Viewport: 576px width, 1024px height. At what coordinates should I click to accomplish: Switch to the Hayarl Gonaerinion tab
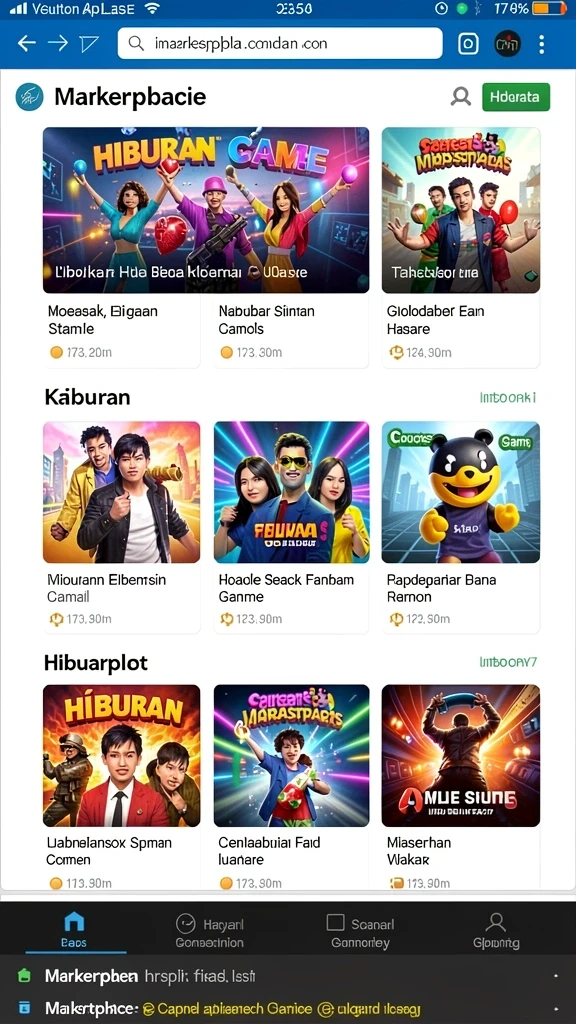pyautogui.click(x=210, y=931)
